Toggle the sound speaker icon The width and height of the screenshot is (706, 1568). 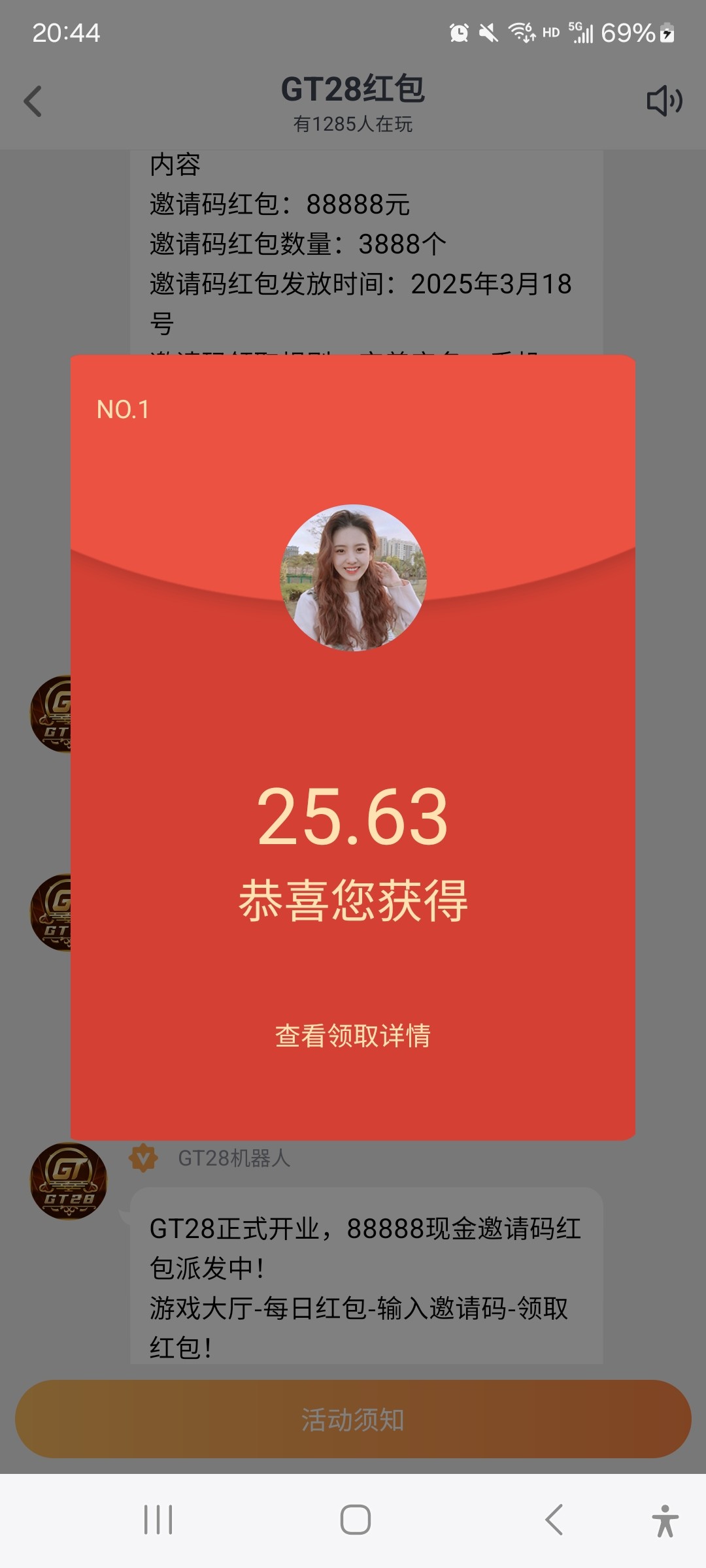click(664, 101)
